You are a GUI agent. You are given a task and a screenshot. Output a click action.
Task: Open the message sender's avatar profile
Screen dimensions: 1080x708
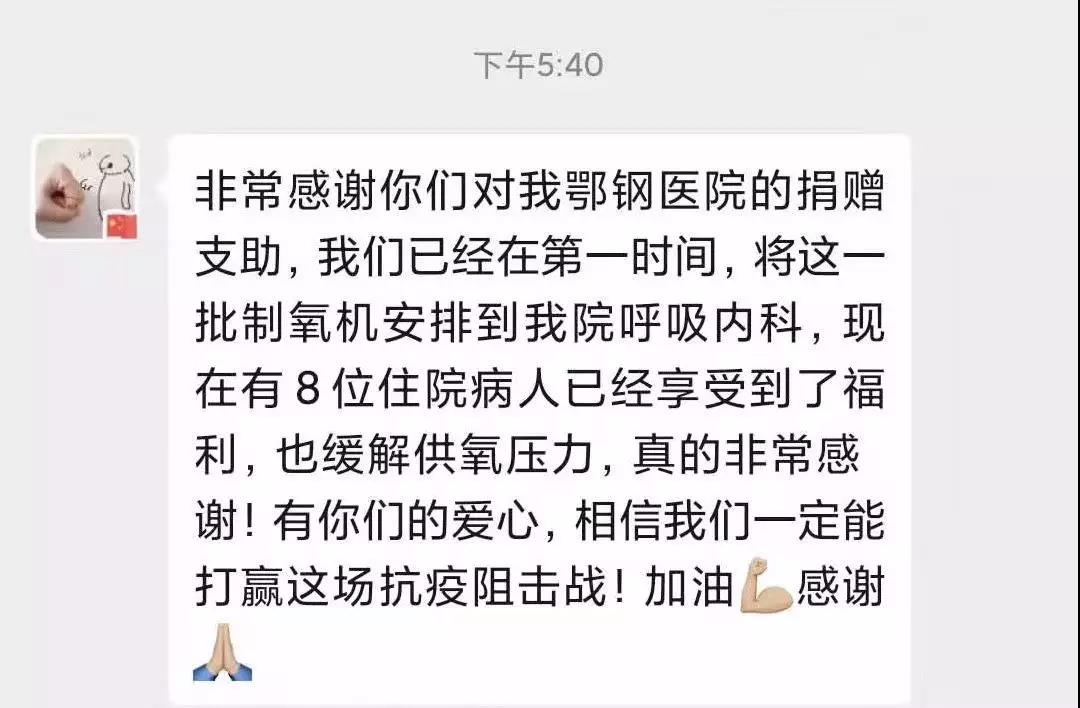(x=86, y=189)
